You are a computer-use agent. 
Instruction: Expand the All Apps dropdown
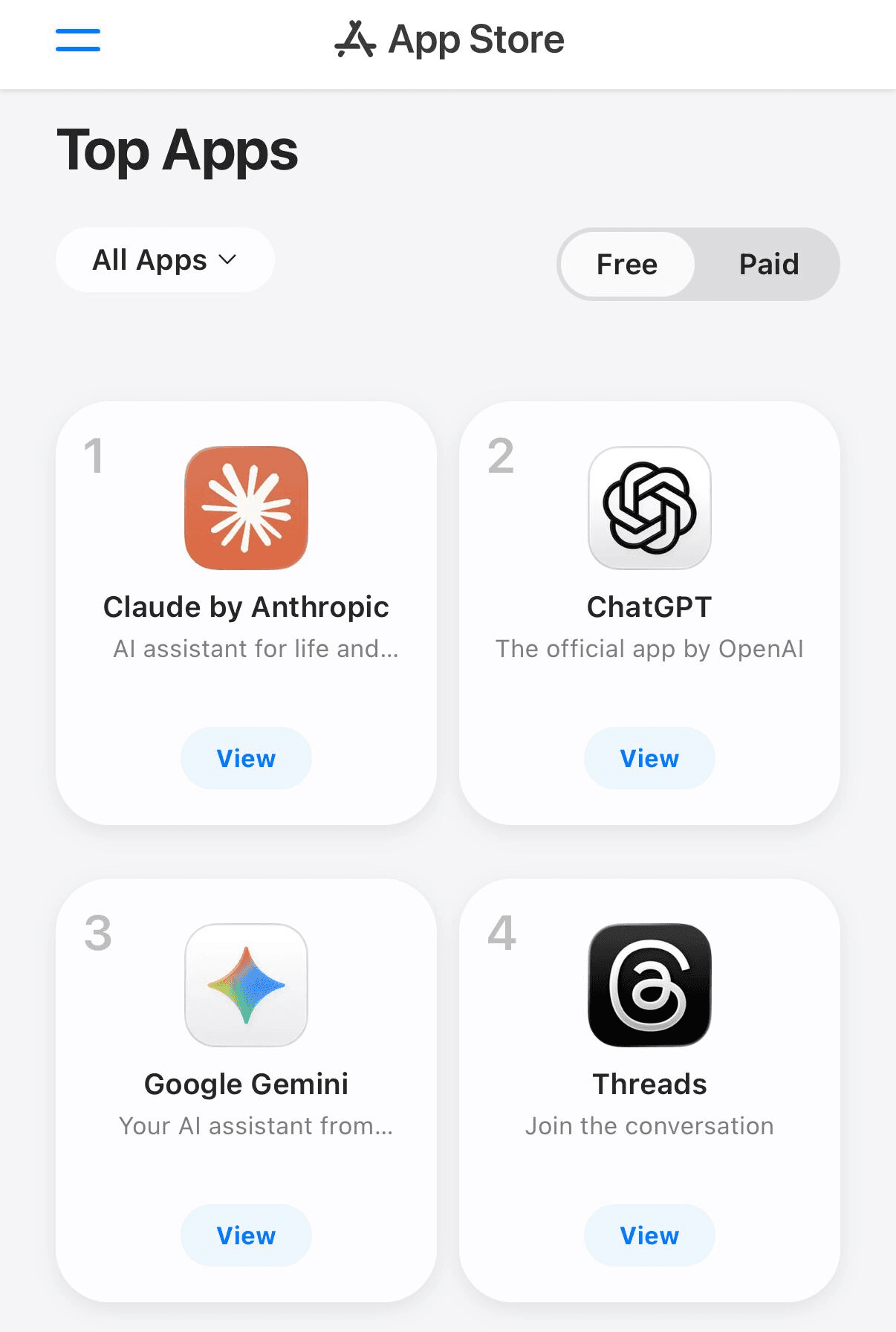165,260
